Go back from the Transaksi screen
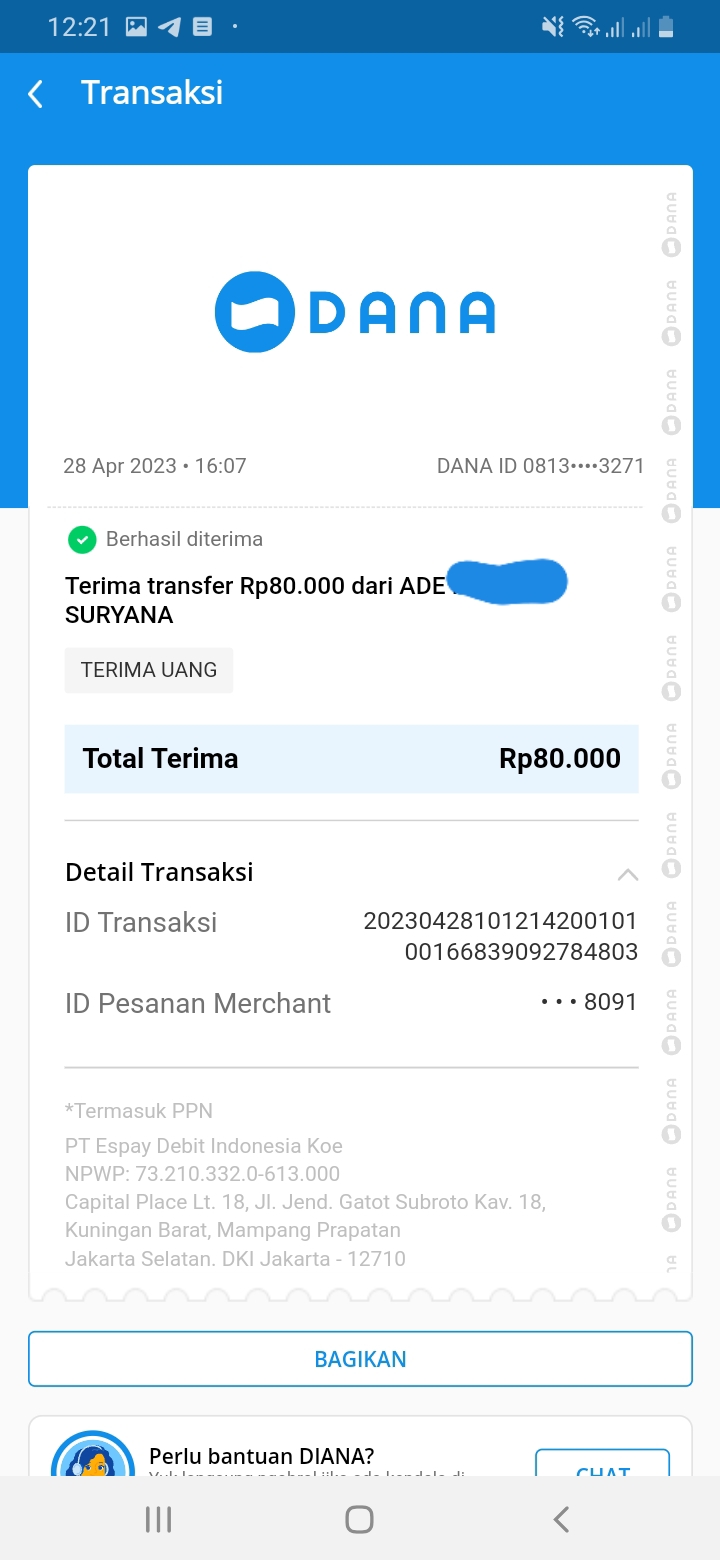Viewport: 720px width, 1560px height. (36, 94)
